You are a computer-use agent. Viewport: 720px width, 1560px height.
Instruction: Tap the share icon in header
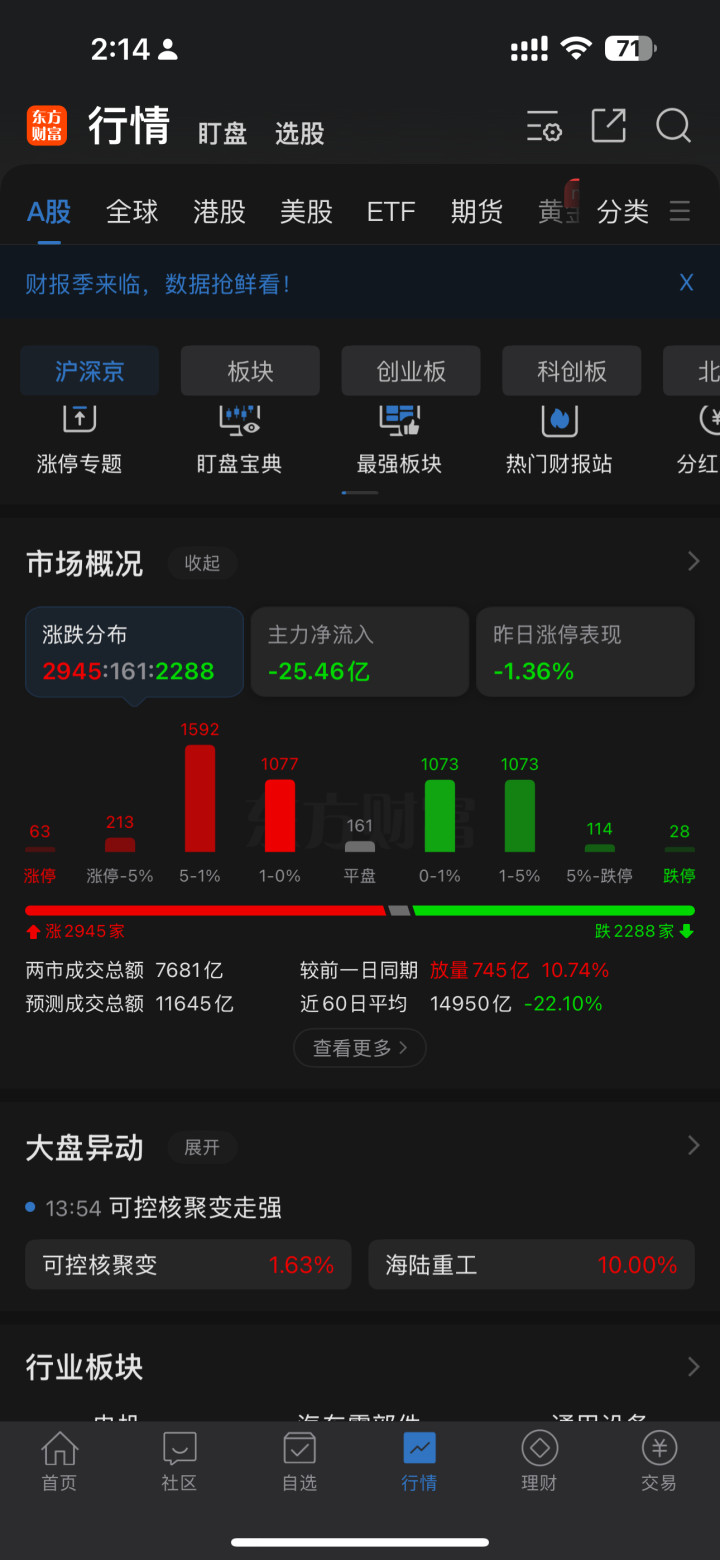click(608, 126)
